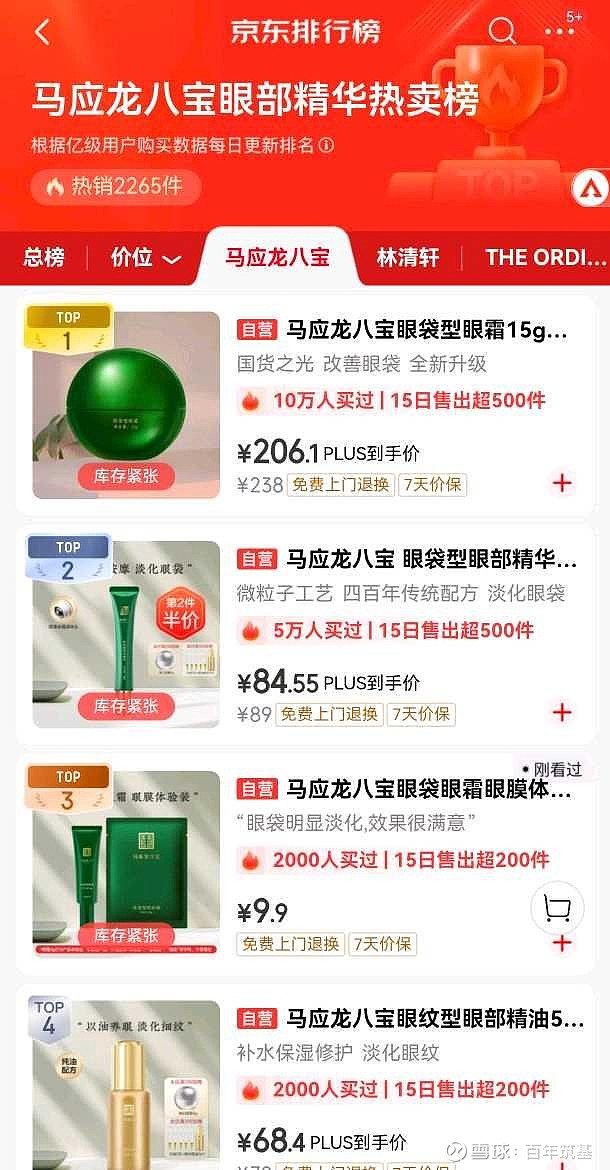The height and width of the screenshot is (1170, 610).
Task: Open search from the header bar
Action: click(502, 31)
